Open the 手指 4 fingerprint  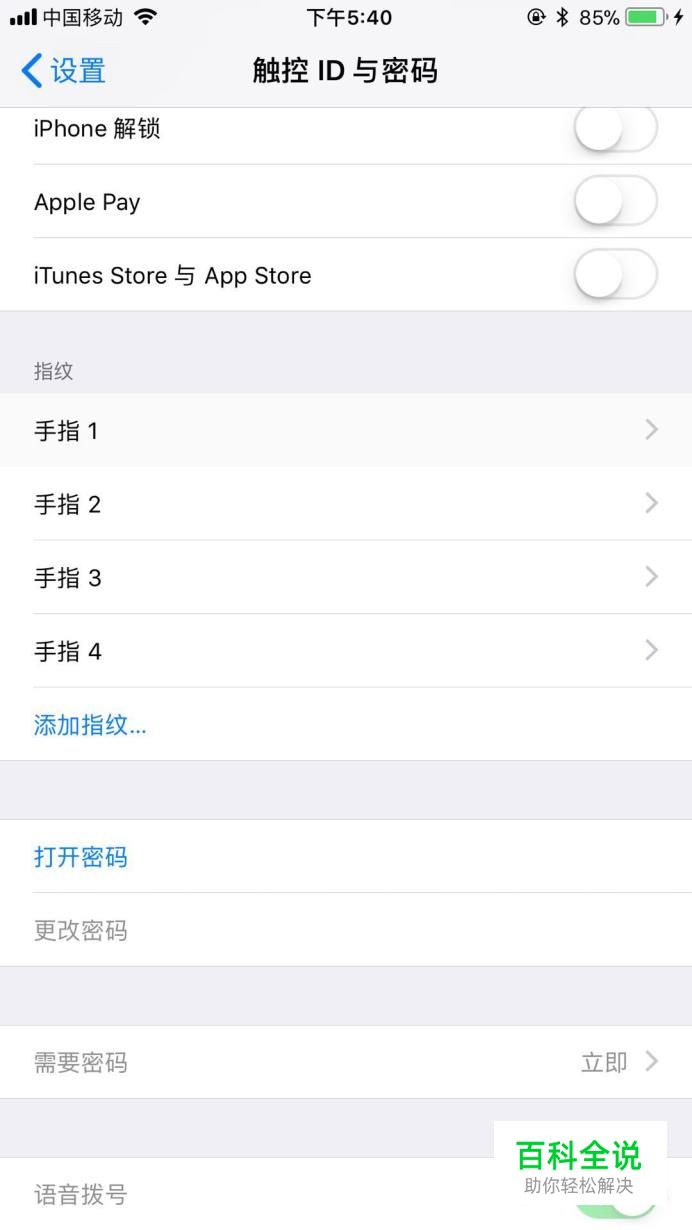346,651
